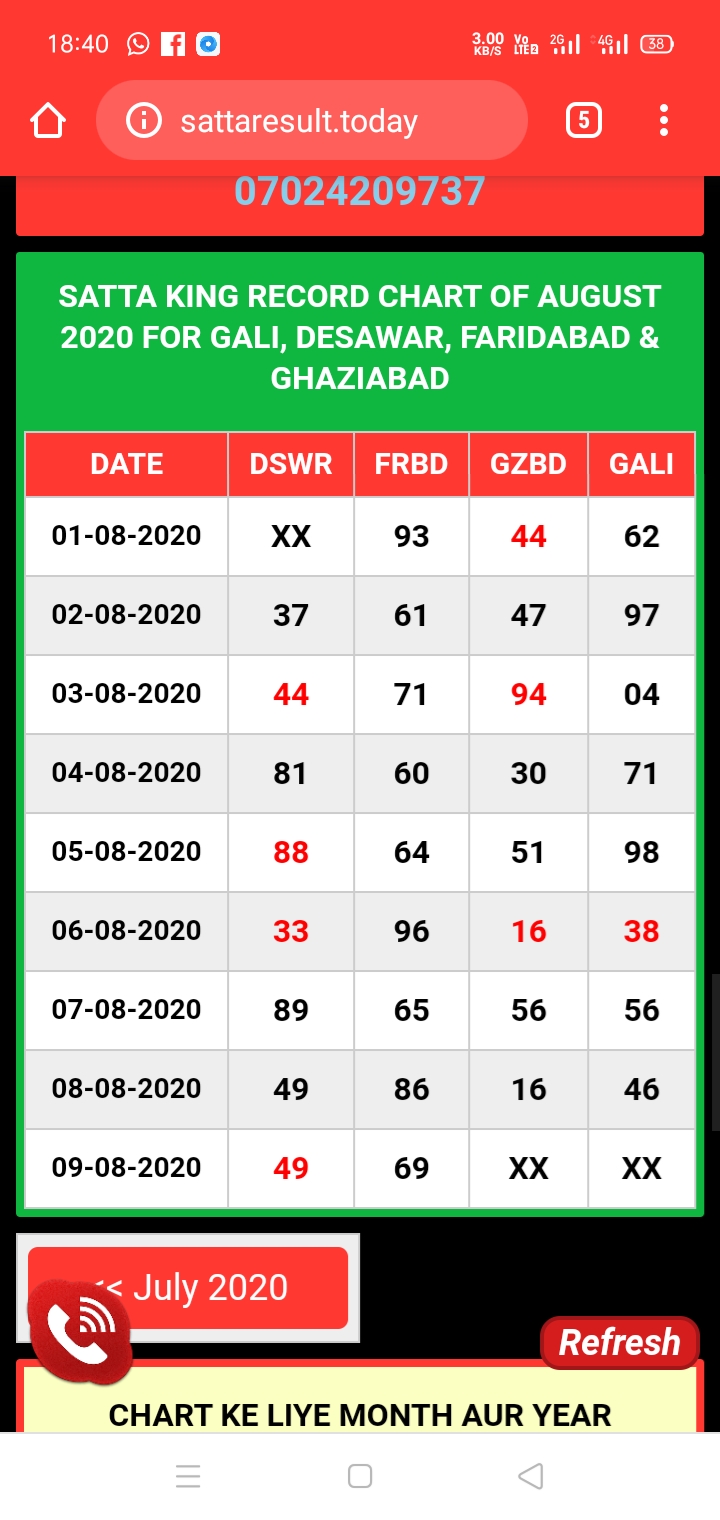
Task: Go to the browser home page
Action: click(x=48, y=122)
